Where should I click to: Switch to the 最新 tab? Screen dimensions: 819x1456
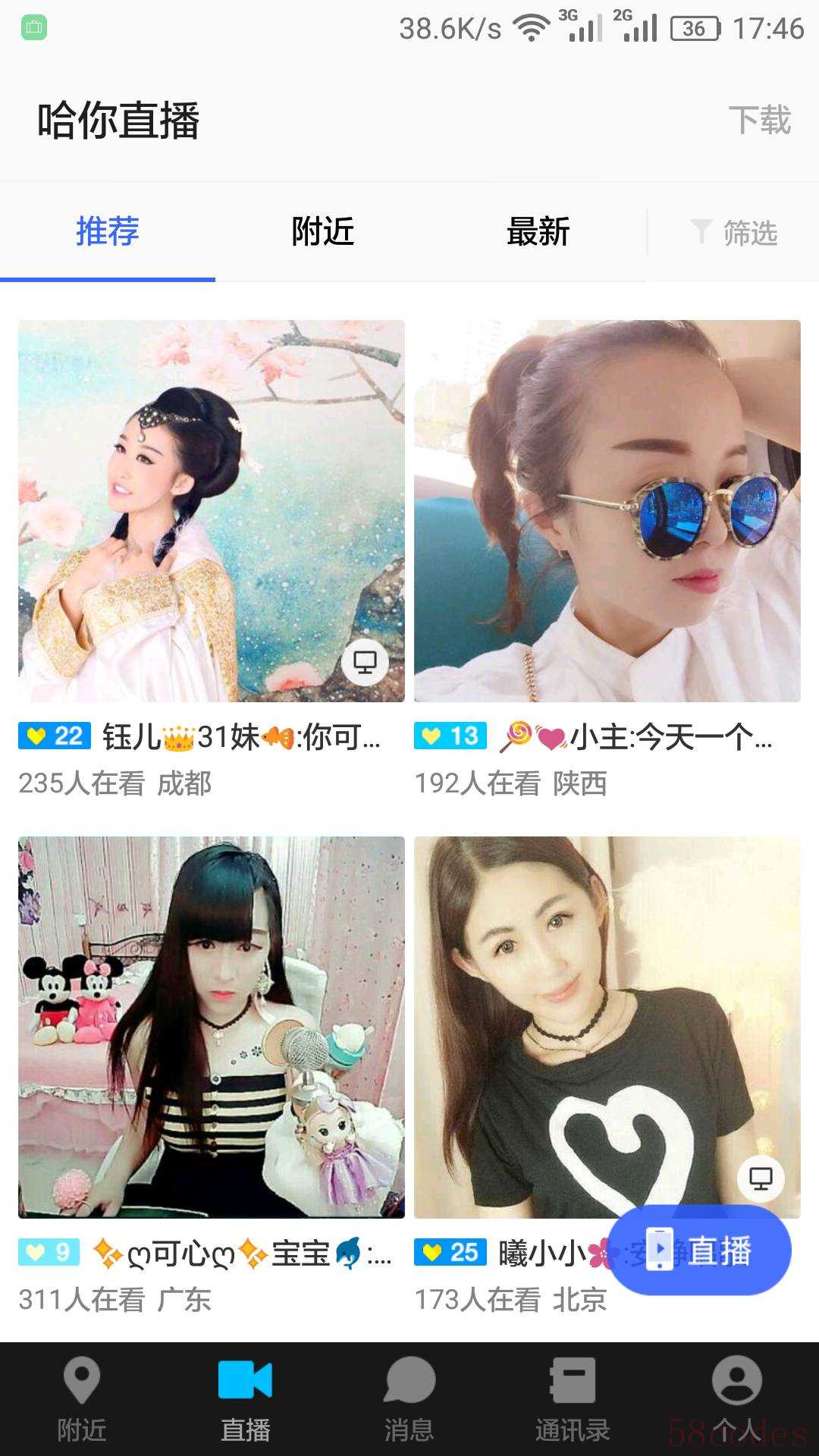click(538, 231)
